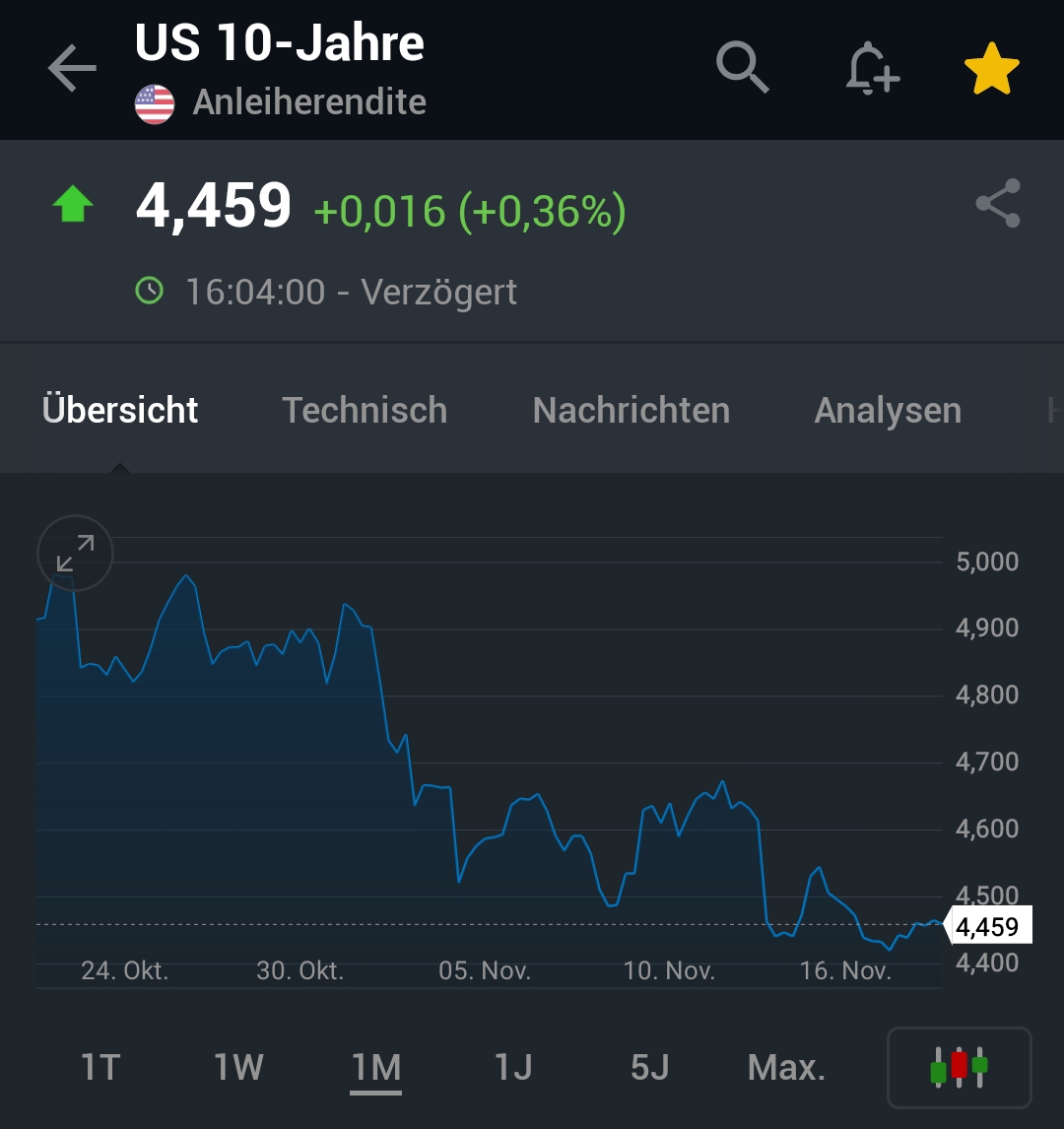Viewport: 1064px width, 1129px height.
Task: Expand the chart to fullscreen
Action: (74, 553)
